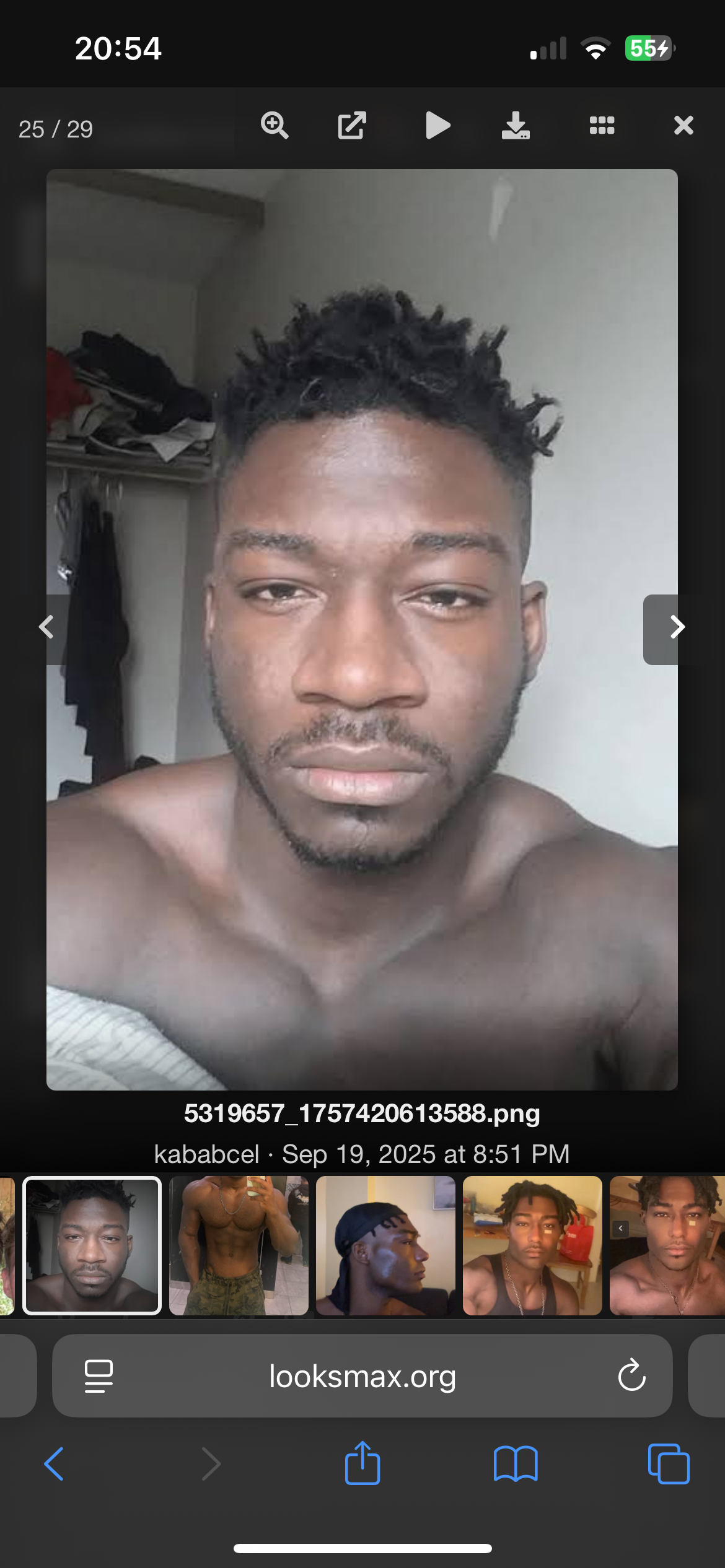Go back in Safari
This screenshot has height=1568, width=725.
click(x=54, y=1464)
